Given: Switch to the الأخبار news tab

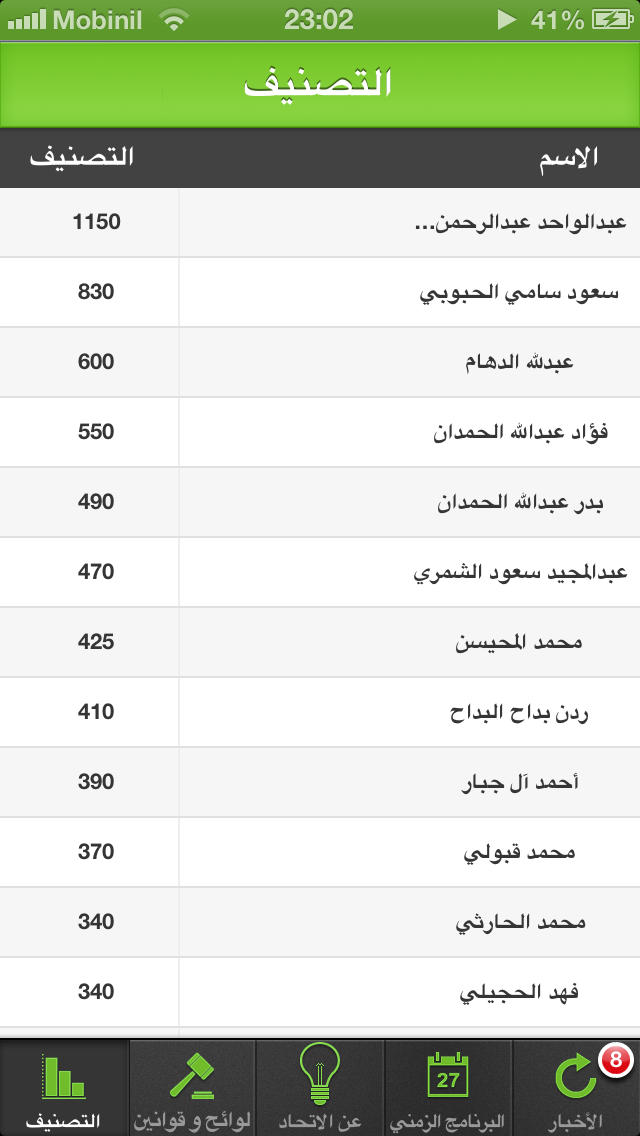Looking at the screenshot, I should pyautogui.click(x=576, y=1087).
